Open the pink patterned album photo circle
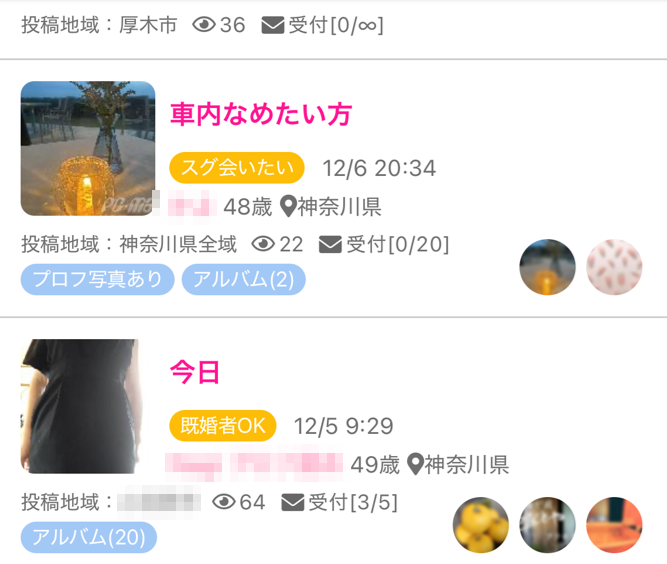667x564 pixels. point(614,267)
